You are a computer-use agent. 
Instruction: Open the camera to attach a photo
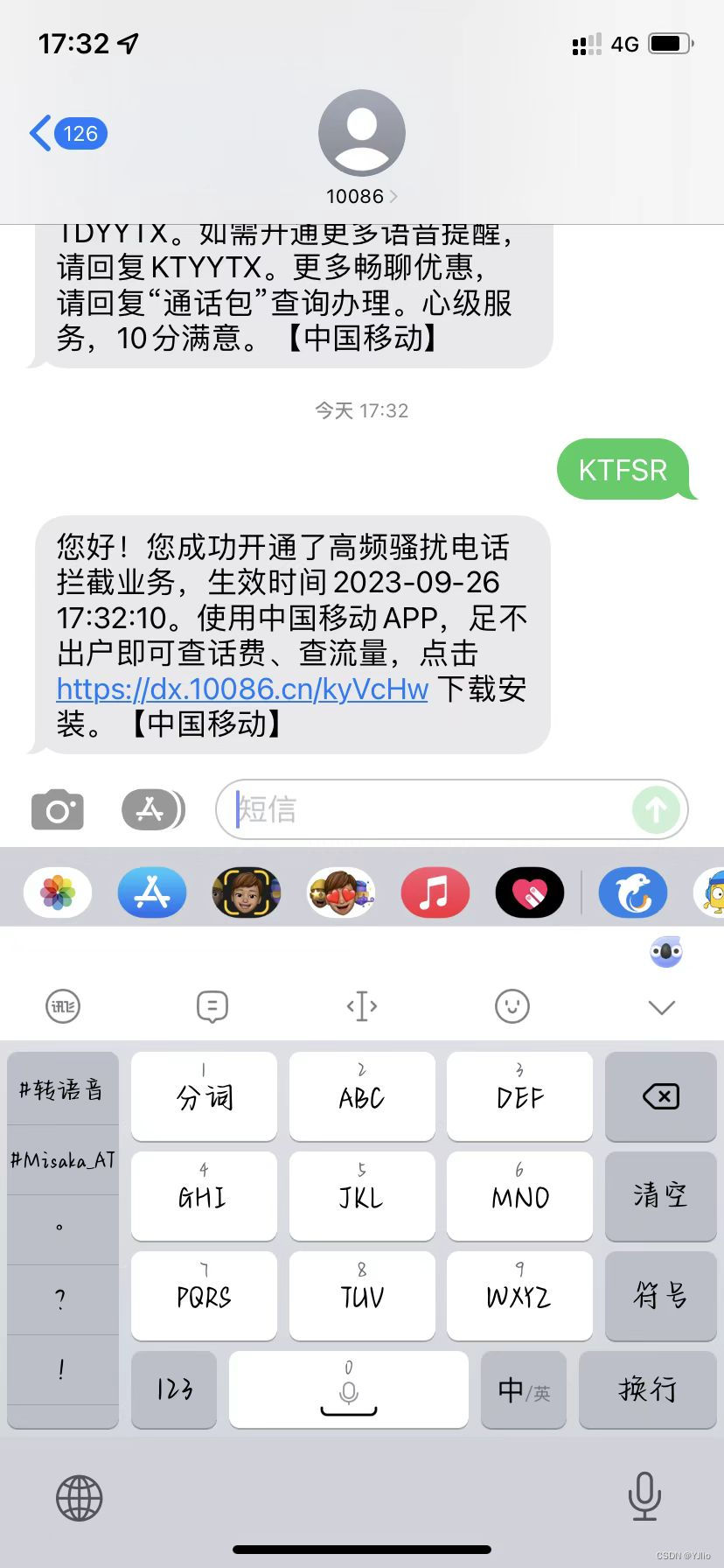point(58,810)
